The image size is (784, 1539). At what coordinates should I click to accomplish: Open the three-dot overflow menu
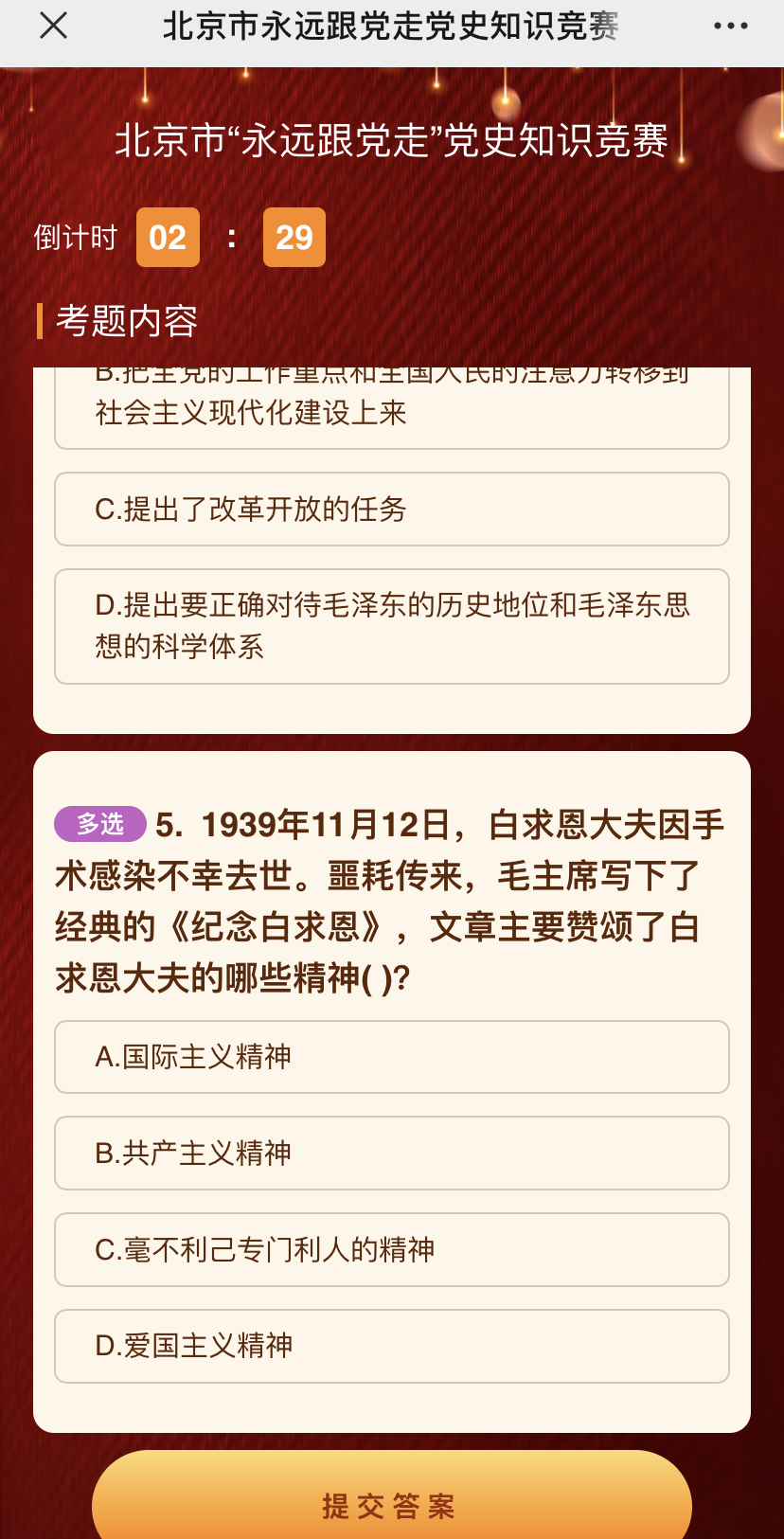pos(730,26)
